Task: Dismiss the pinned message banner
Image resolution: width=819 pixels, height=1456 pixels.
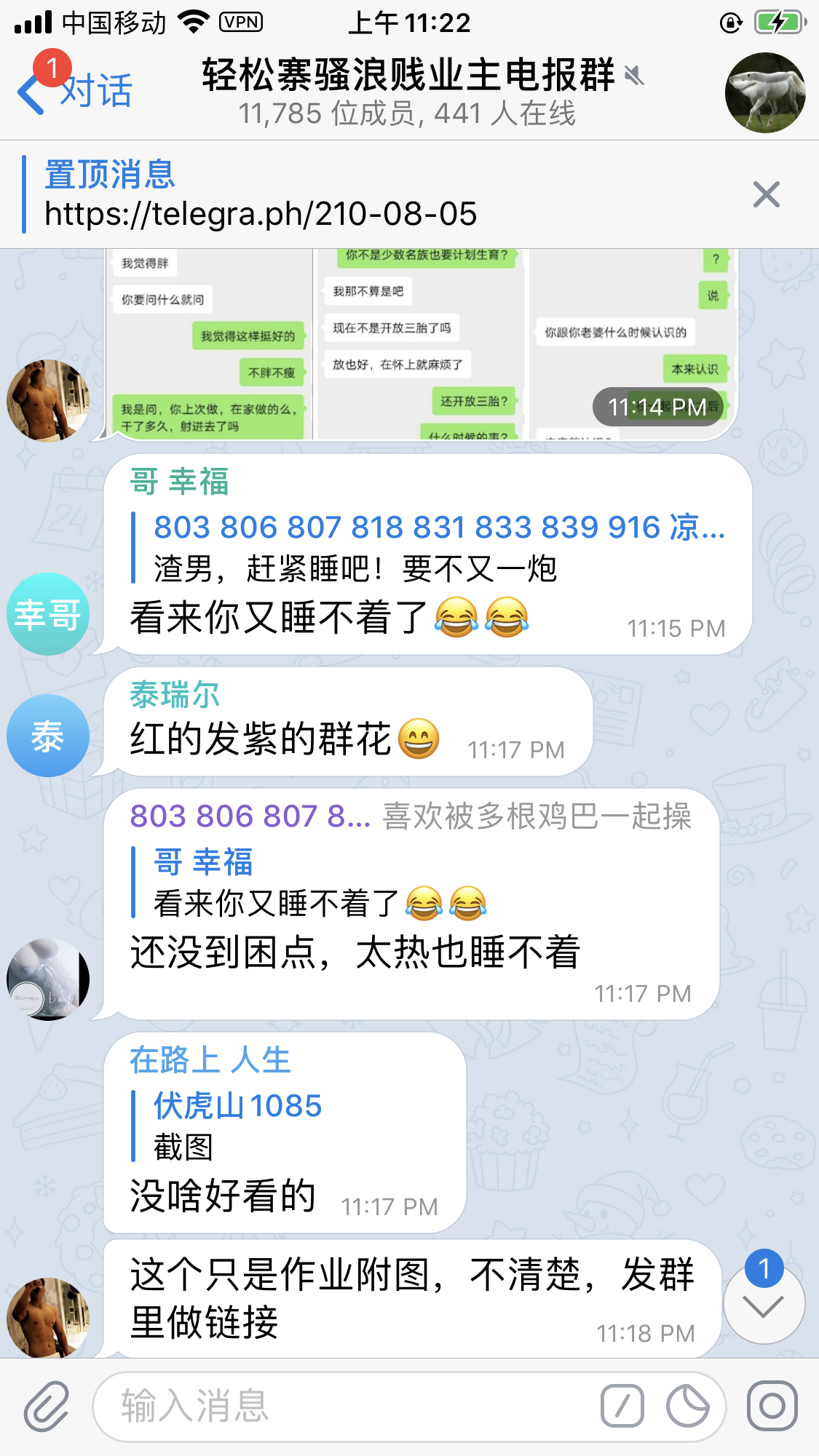Action: click(766, 195)
